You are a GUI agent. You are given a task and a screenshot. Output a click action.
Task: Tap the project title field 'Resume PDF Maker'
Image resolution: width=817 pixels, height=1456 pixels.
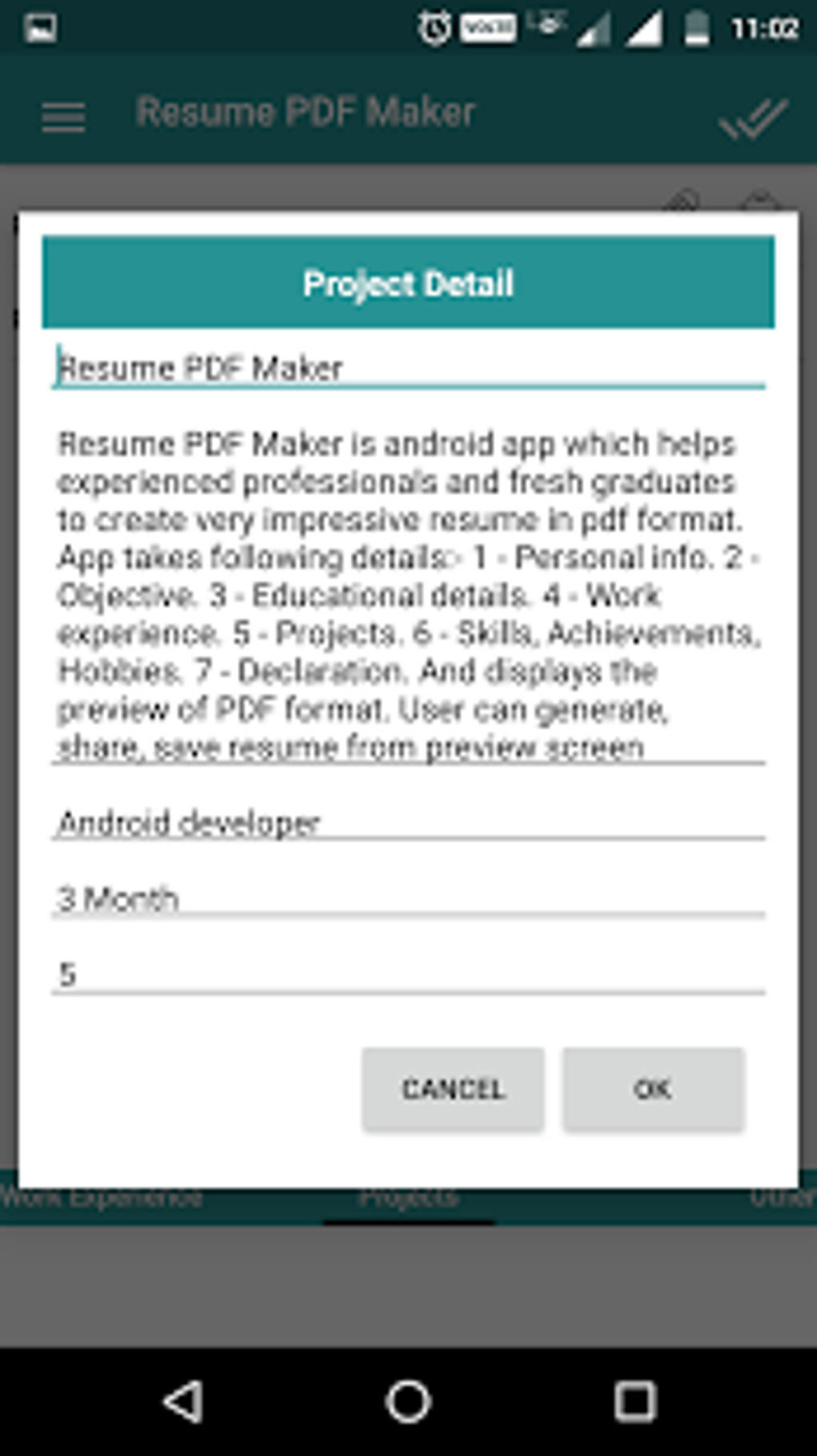[x=408, y=368]
